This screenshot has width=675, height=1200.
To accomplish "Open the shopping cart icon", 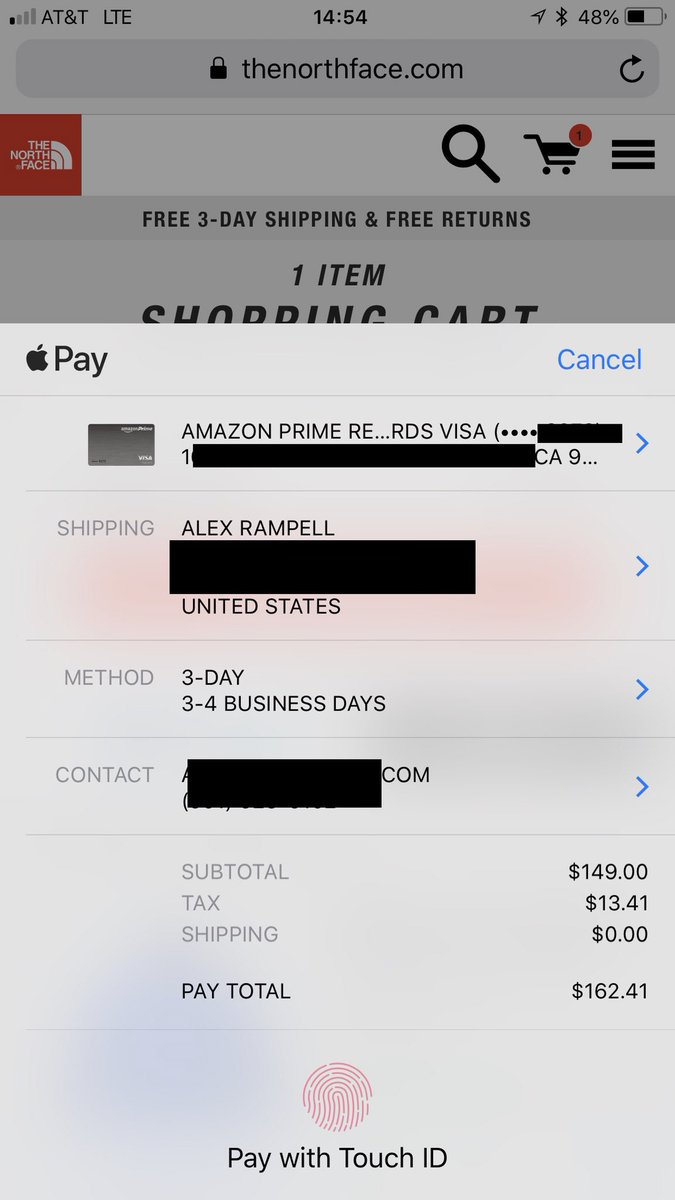I will click(555, 153).
